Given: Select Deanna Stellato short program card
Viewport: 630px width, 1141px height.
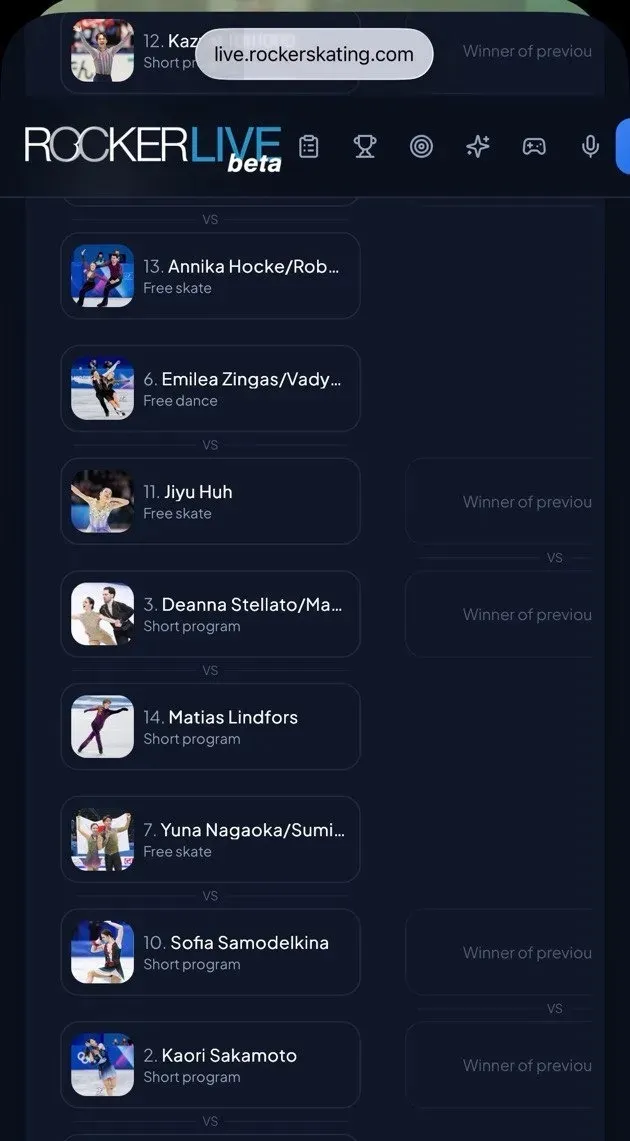Looking at the screenshot, I should pyautogui.click(x=210, y=614).
